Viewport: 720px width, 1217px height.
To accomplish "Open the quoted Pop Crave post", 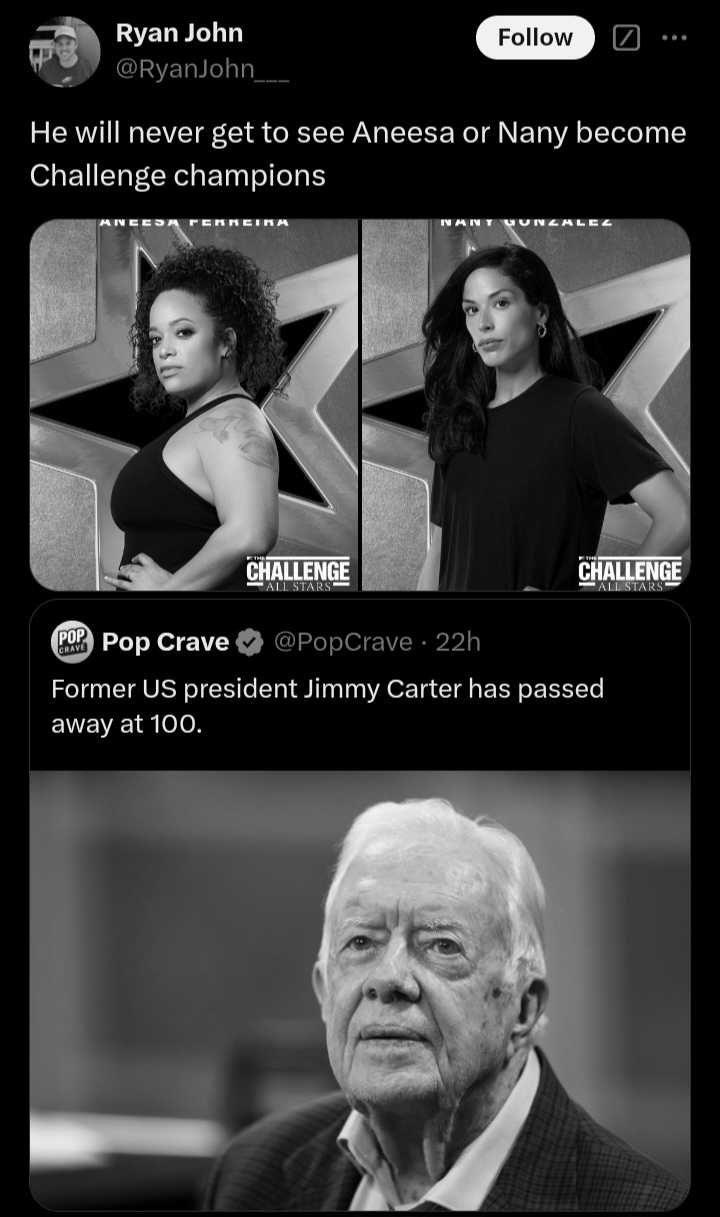I will pos(360,905).
